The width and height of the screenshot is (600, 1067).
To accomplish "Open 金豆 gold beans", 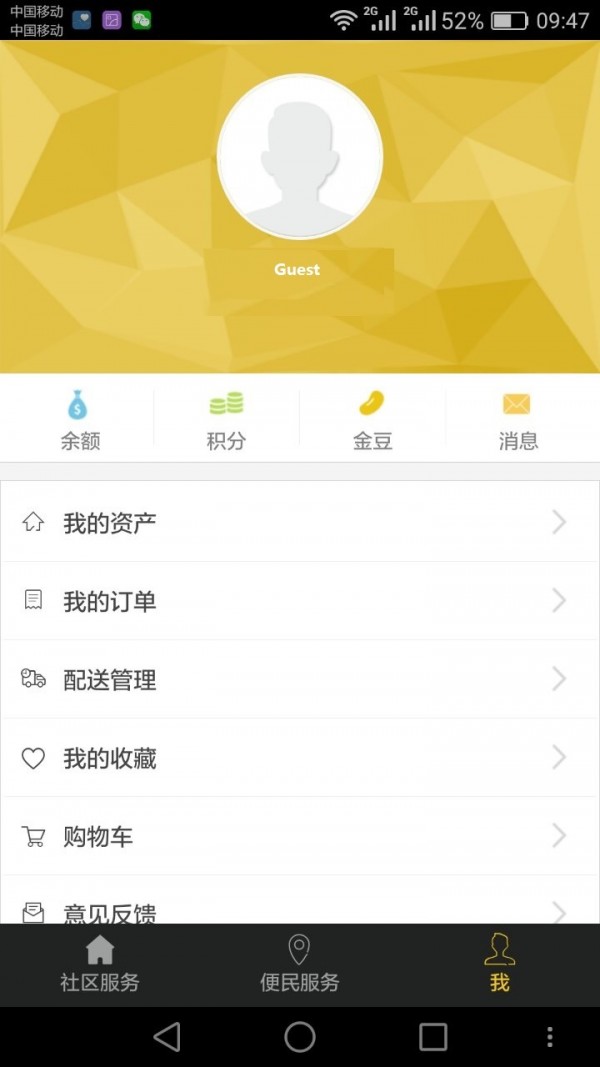I will coord(372,420).
